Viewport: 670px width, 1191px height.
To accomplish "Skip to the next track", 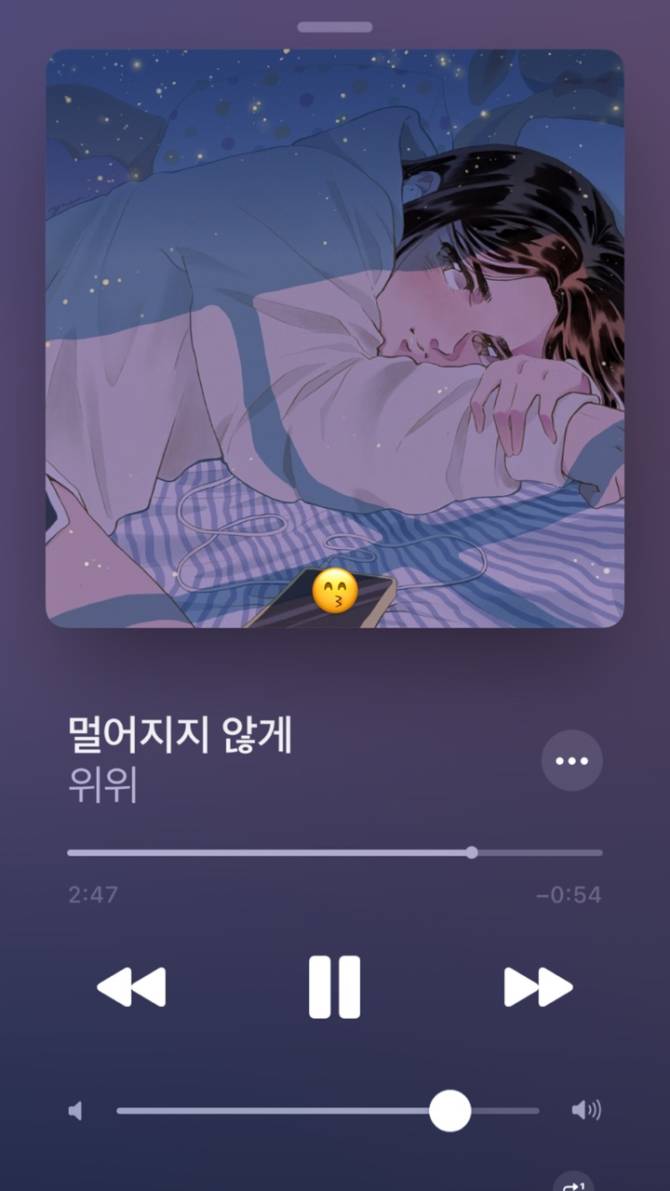I will click(538, 987).
